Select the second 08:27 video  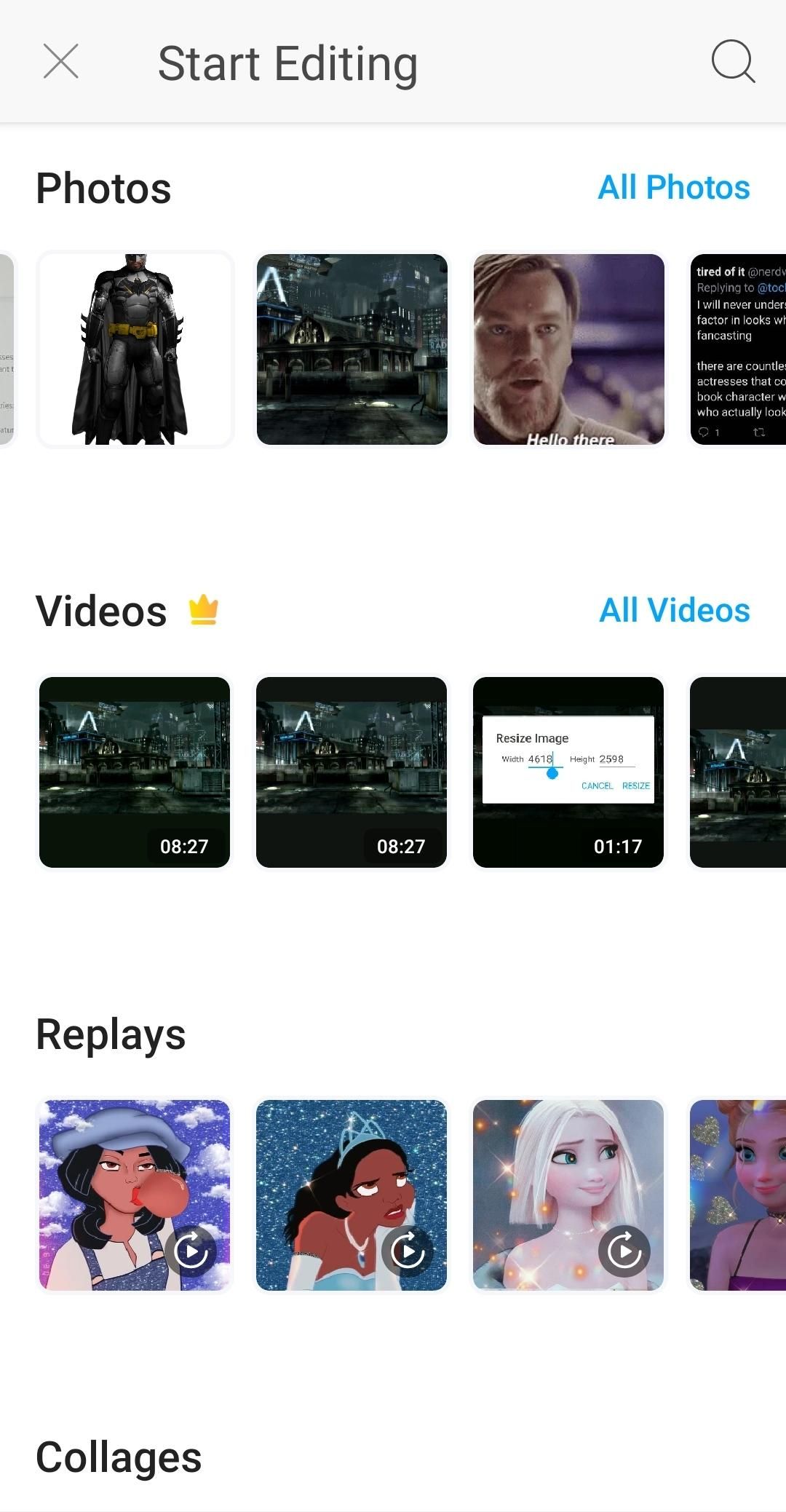coord(352,772)
